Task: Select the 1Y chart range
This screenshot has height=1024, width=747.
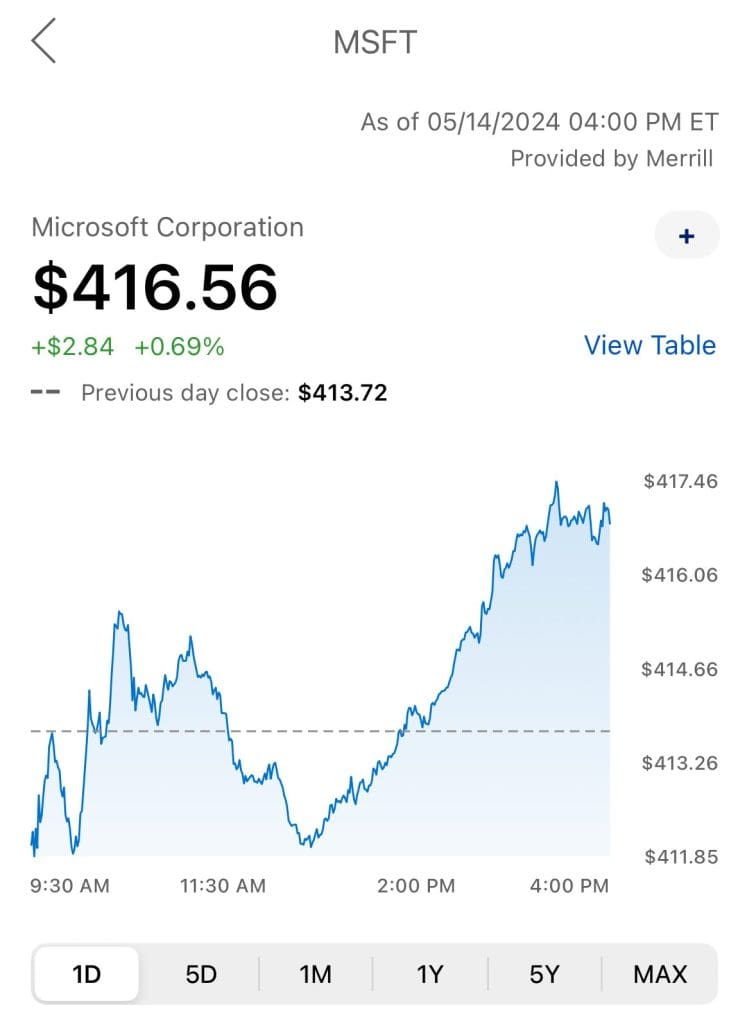Action: click(428, 973)
